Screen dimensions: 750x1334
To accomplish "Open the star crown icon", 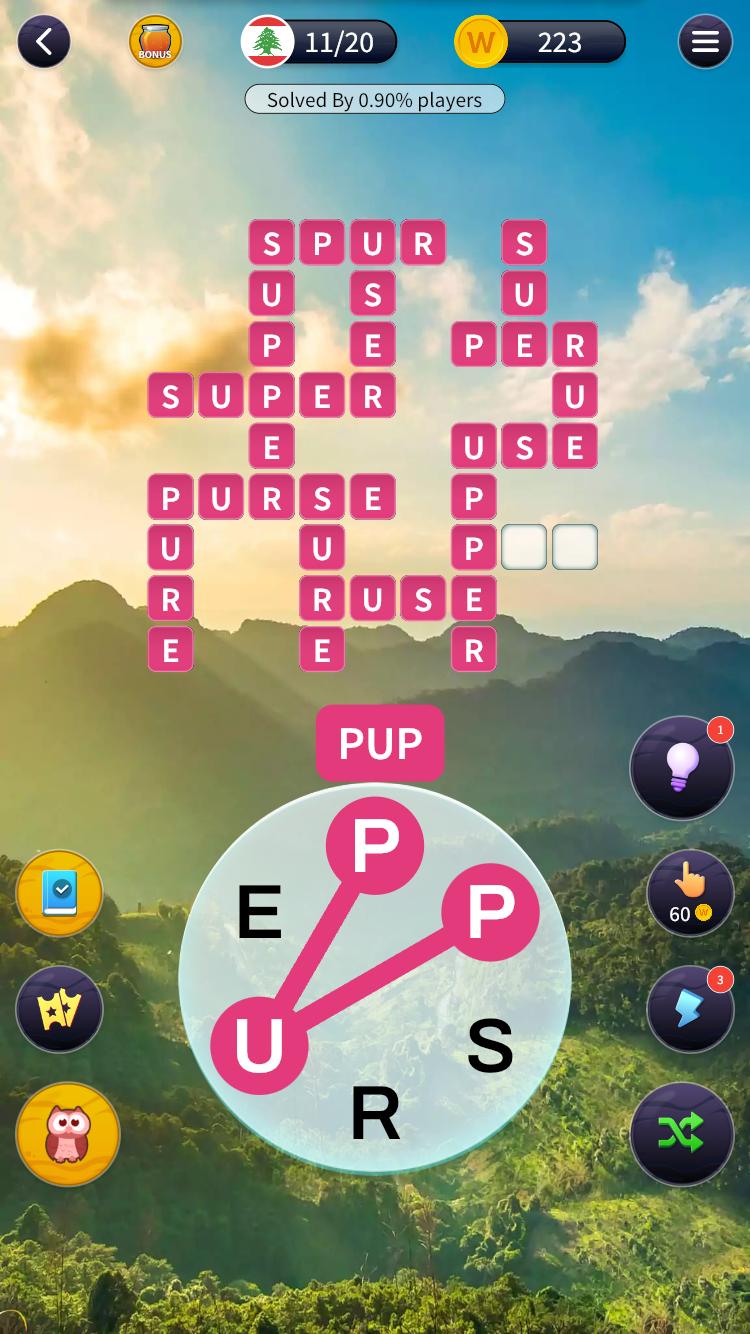I will [x=60, y=1009].
